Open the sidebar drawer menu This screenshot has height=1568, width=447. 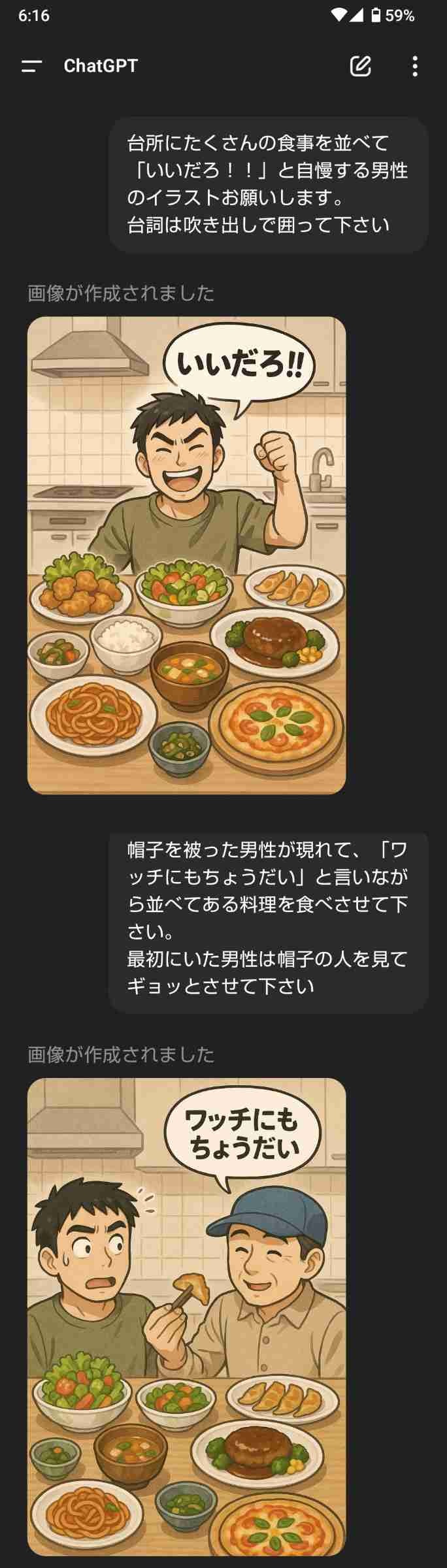(31, 66)
